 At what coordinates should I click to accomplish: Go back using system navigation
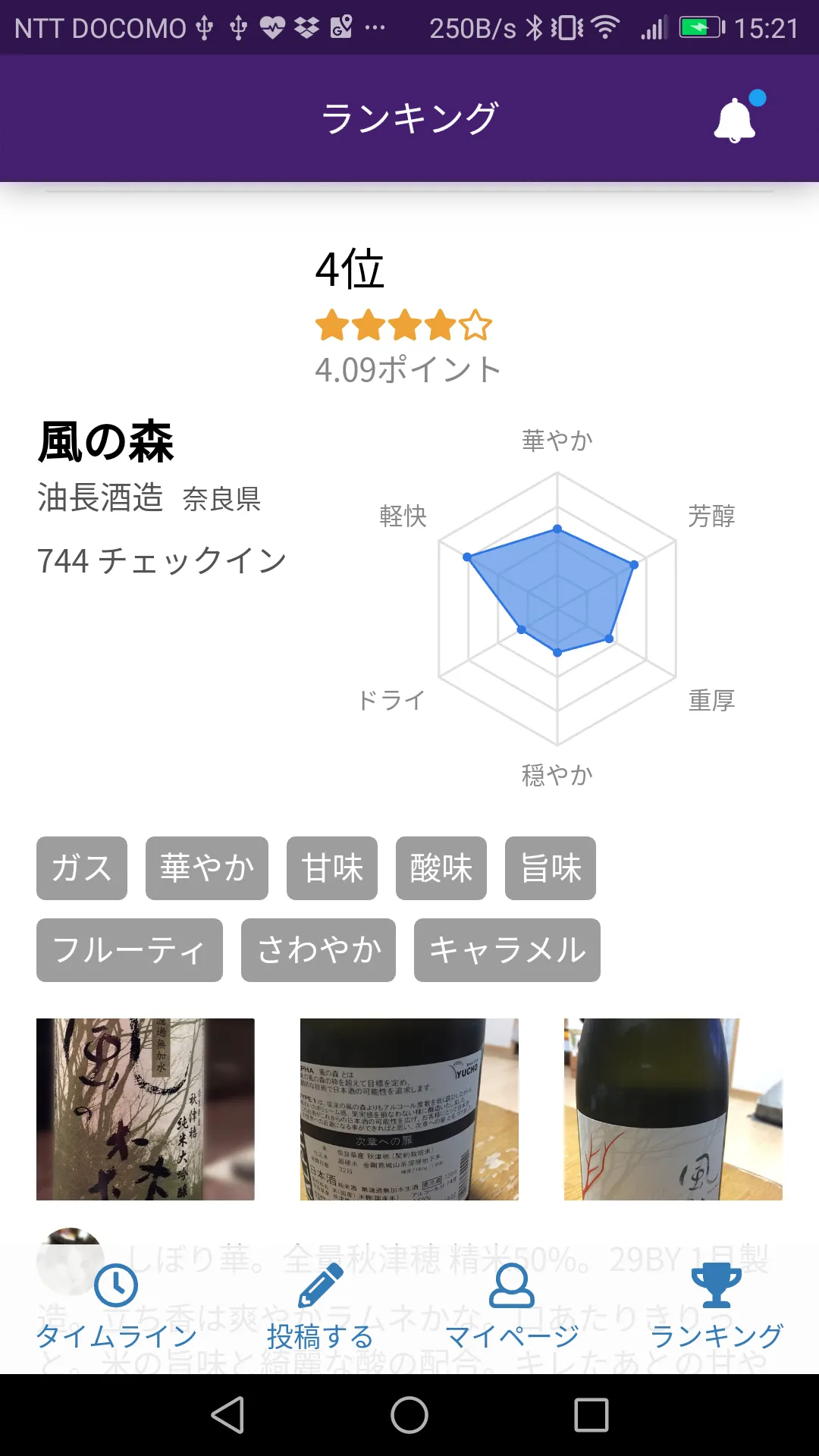pyautogui.click(x=227, y=1415)
